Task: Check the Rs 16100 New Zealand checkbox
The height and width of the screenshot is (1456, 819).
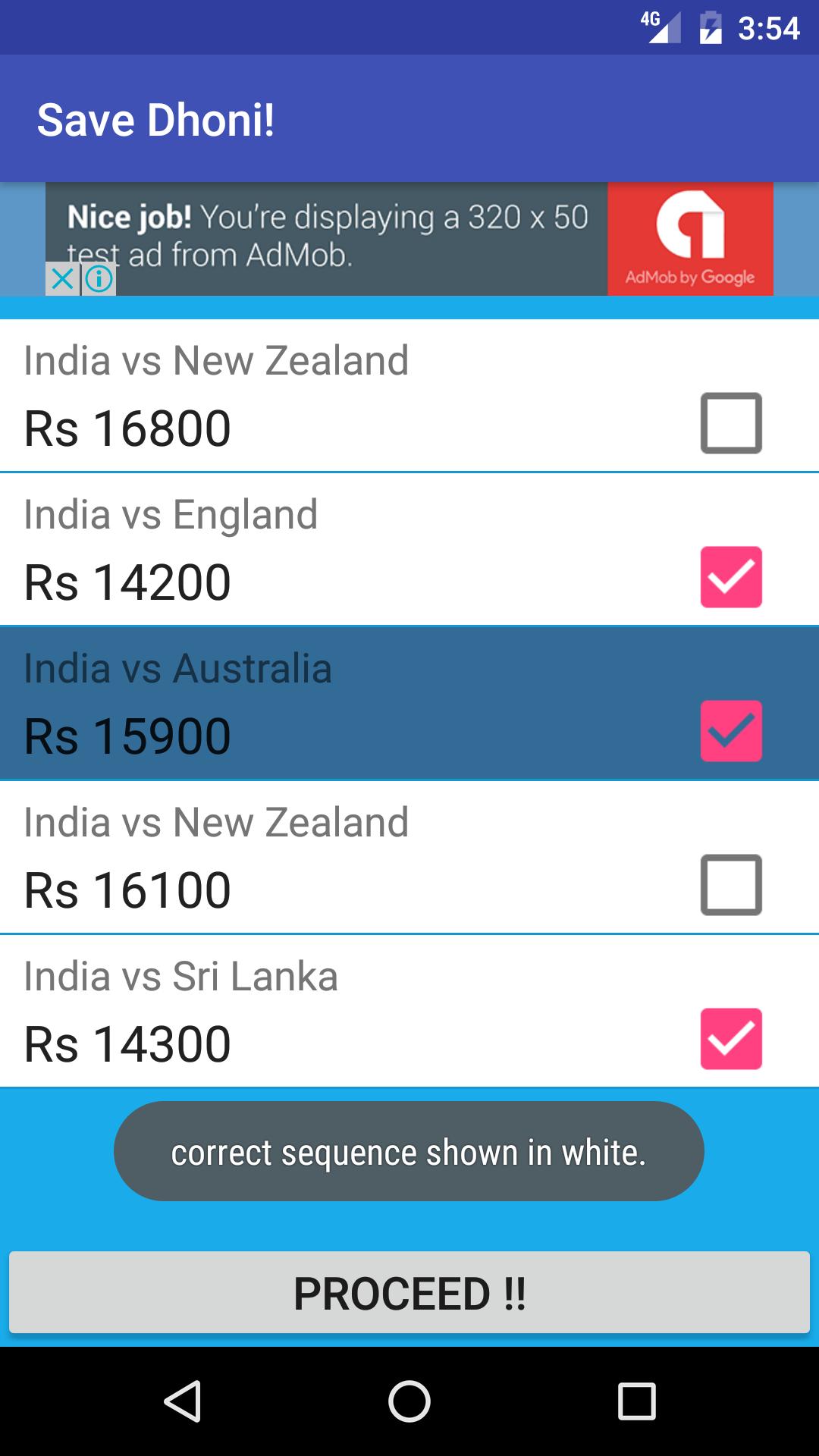Action: point(730,885)
